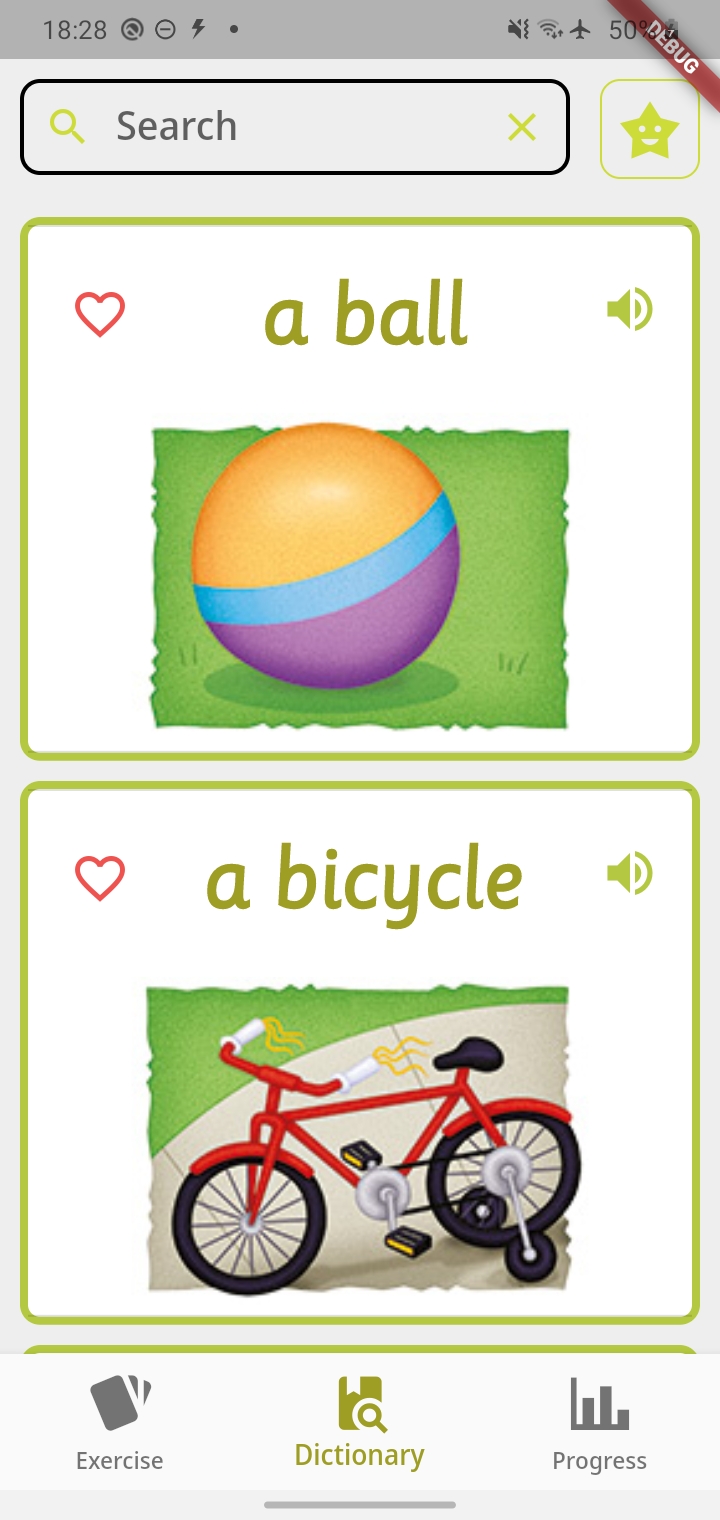Open favorites with the star button
Screen dimensions: 720x1520
649,130
